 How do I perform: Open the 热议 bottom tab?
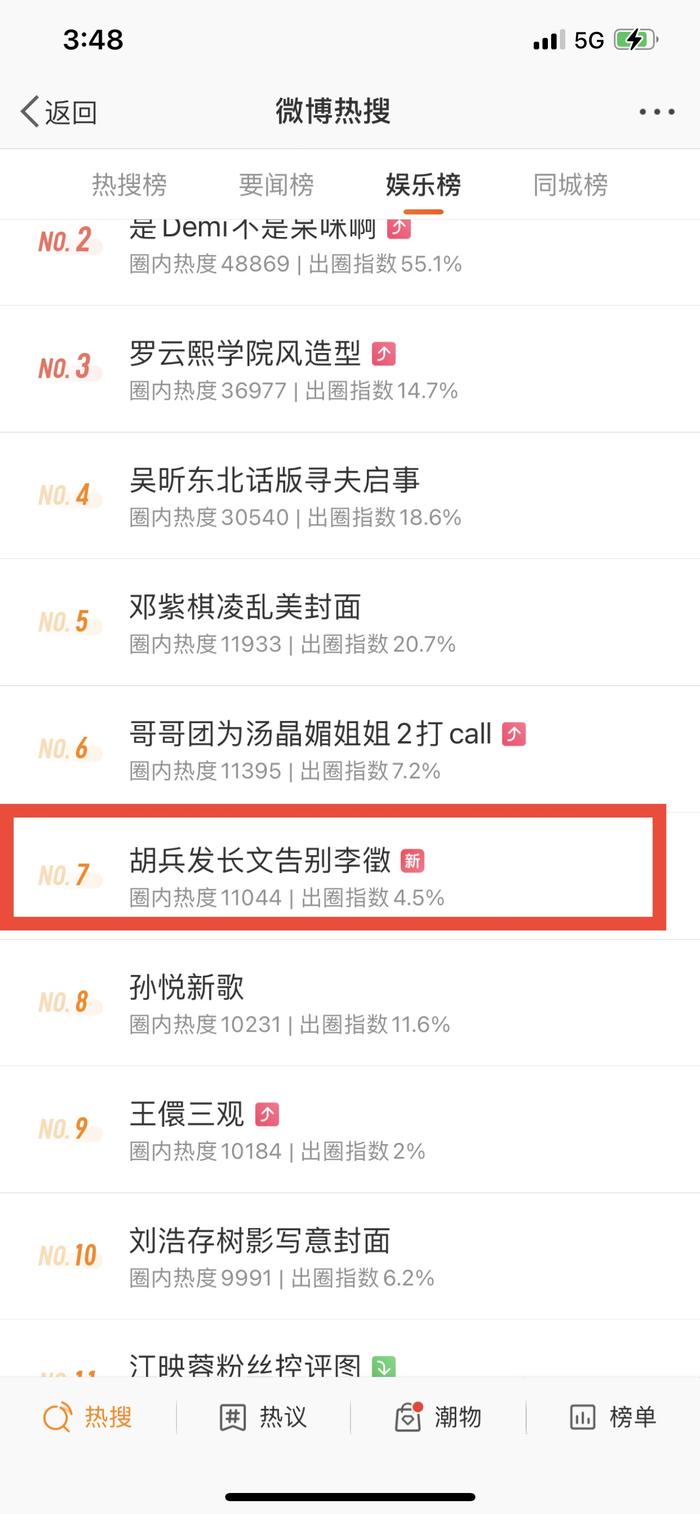coord(262,1417)
